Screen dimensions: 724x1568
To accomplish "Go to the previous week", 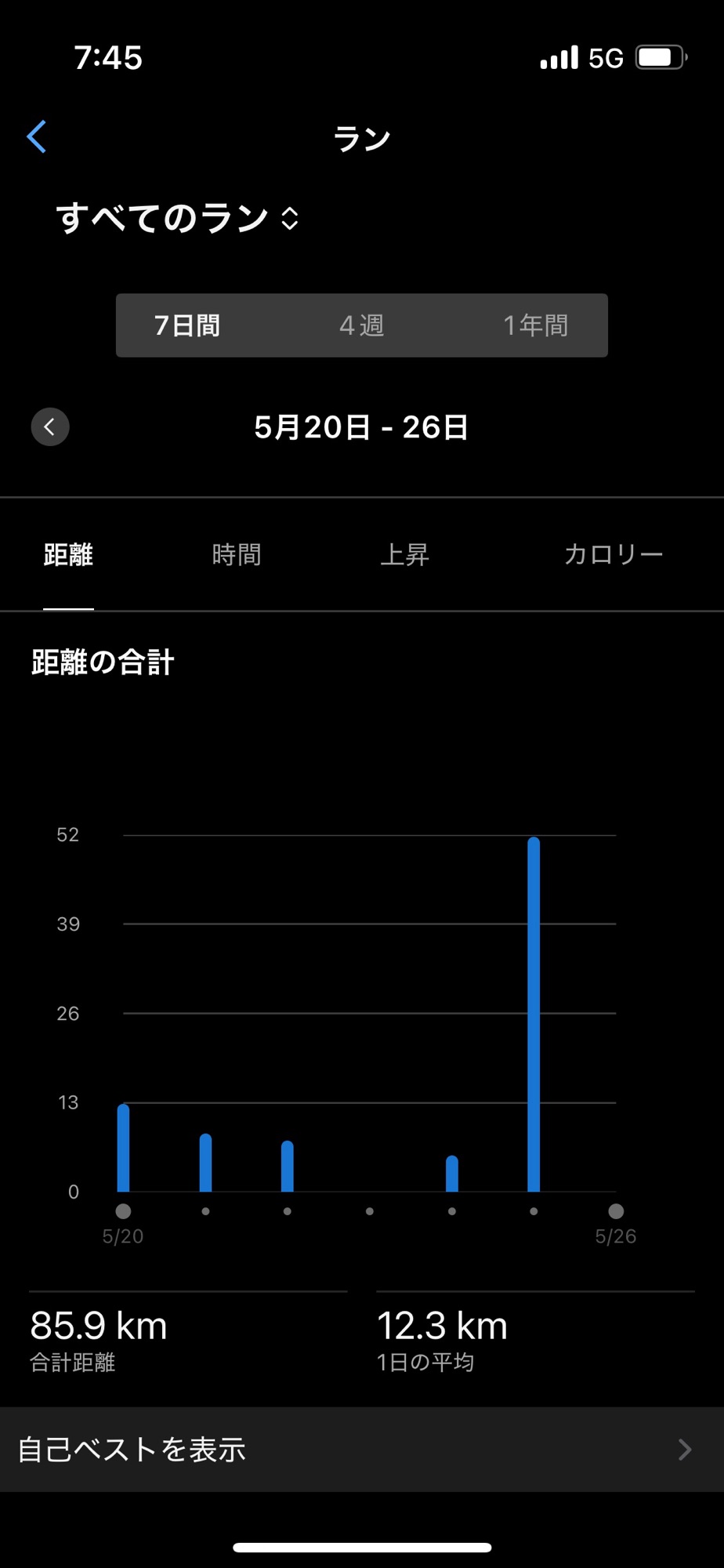I will click(50, 427).
